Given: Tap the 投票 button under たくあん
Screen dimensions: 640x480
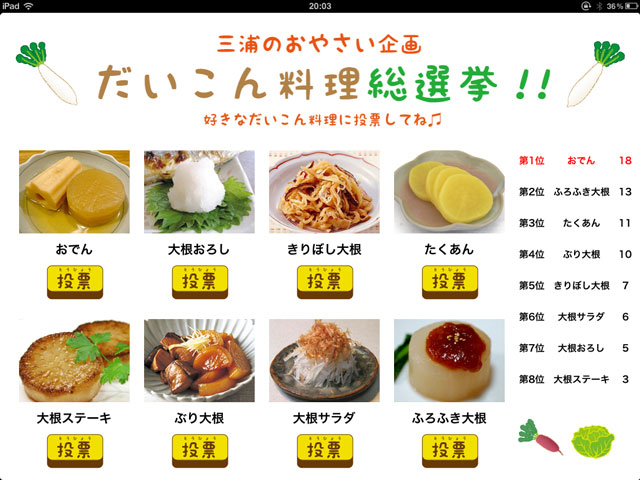Looking at the screenshot, I should click(449, 282).
